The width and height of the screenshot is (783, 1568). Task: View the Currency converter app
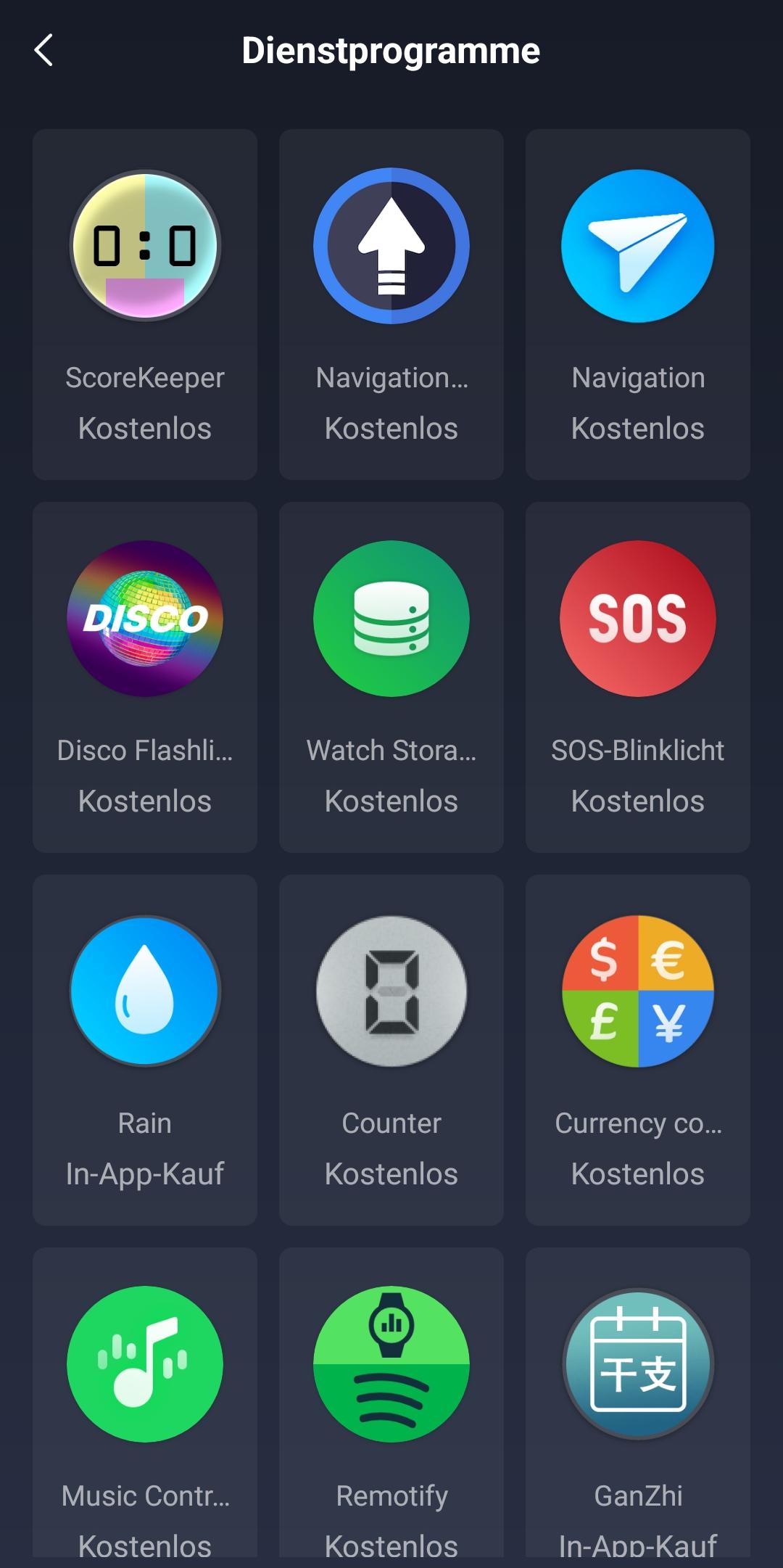tap(638, 1050)
